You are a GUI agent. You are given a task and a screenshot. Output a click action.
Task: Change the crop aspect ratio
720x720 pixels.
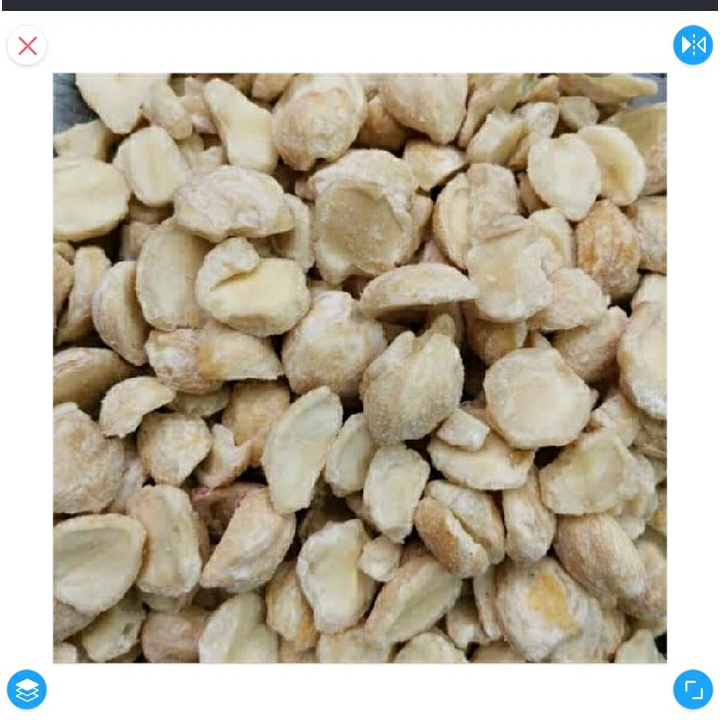692,689
